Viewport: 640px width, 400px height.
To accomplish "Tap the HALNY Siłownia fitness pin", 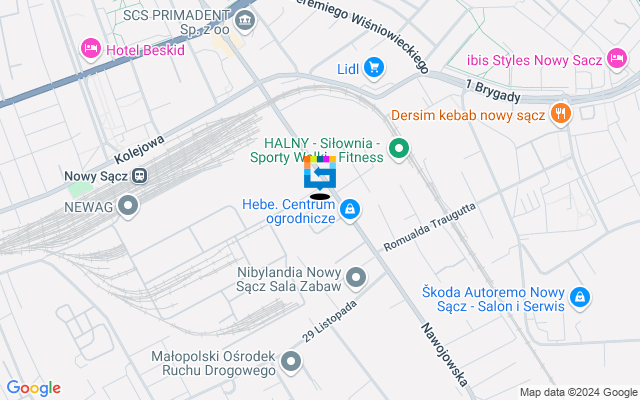I will [x=399, y=150].
